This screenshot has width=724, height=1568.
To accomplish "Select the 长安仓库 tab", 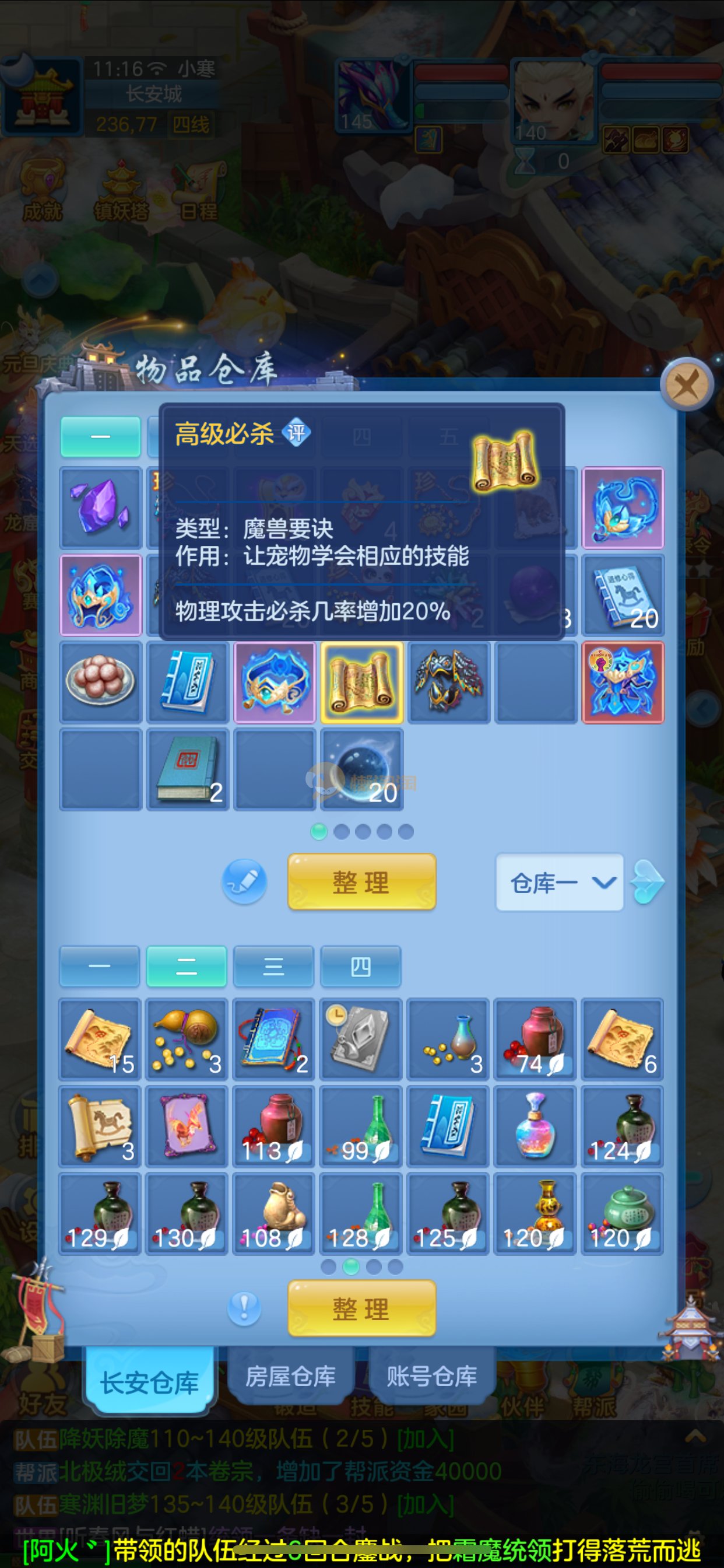I will click(x=150, y=1381).
